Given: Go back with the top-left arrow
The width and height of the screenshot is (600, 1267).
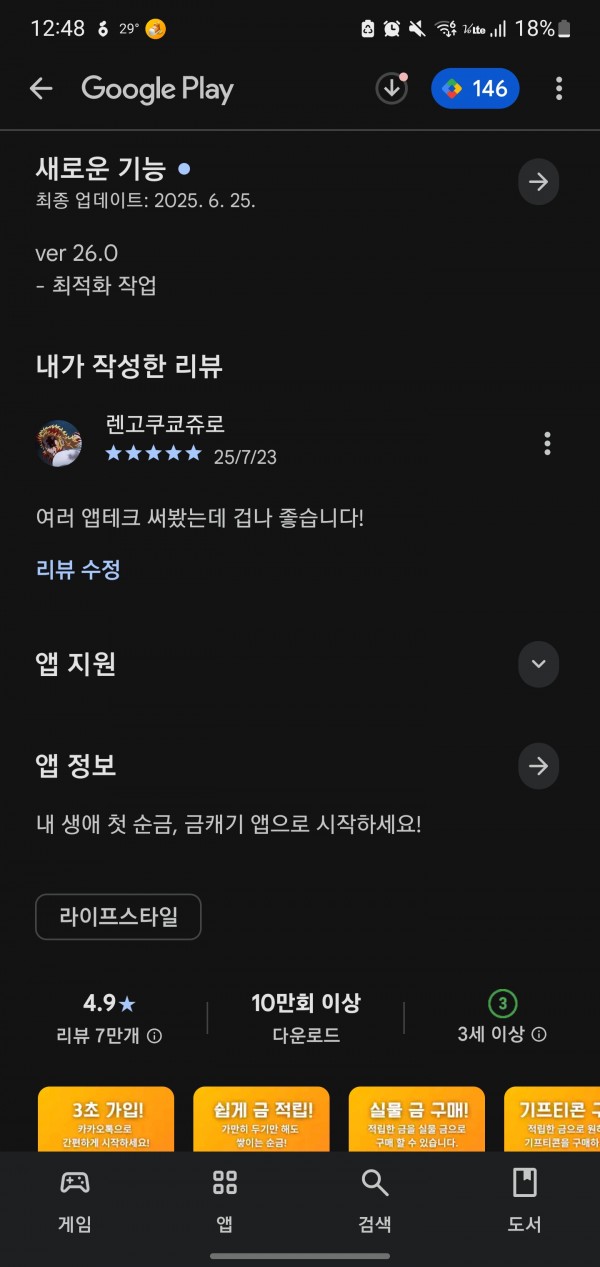Looking at the screenshot, I should click(41, 89).
